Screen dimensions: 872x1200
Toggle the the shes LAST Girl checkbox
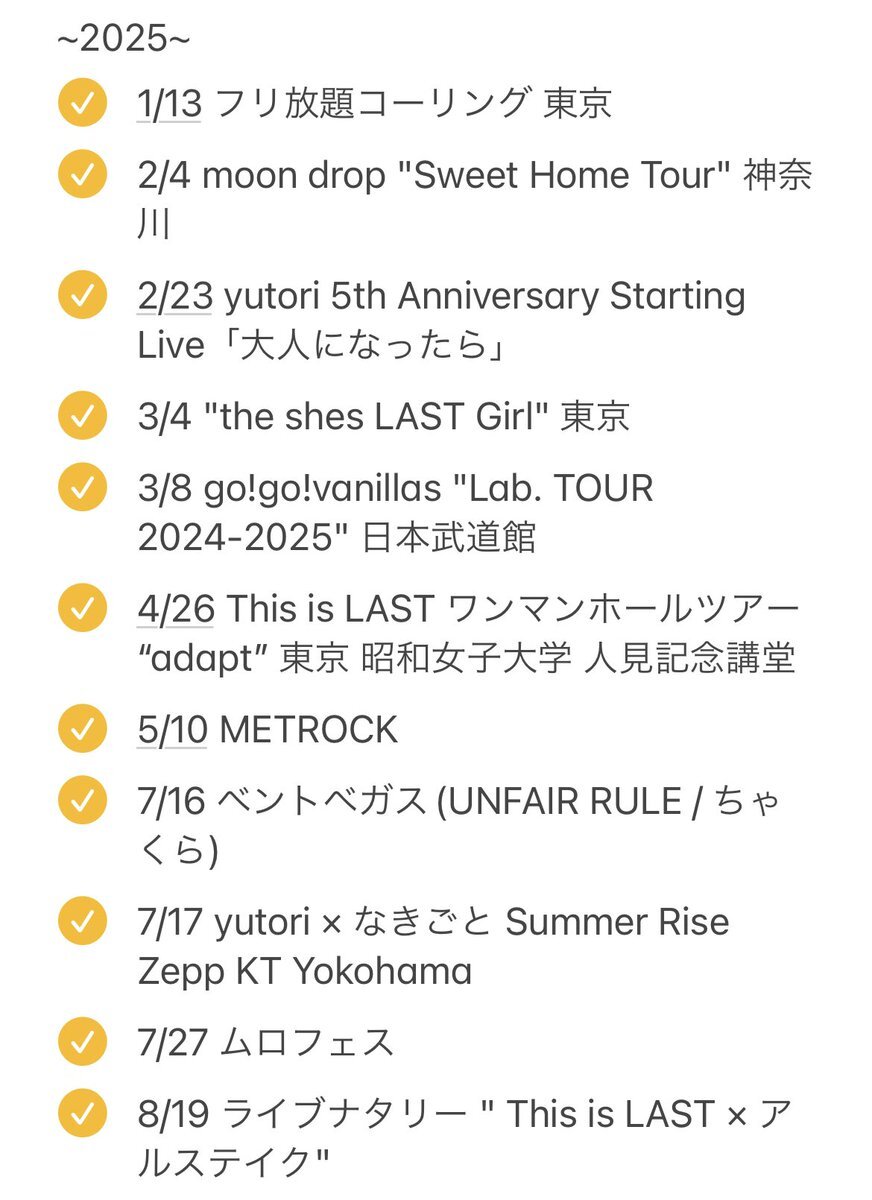click(82, 416)
